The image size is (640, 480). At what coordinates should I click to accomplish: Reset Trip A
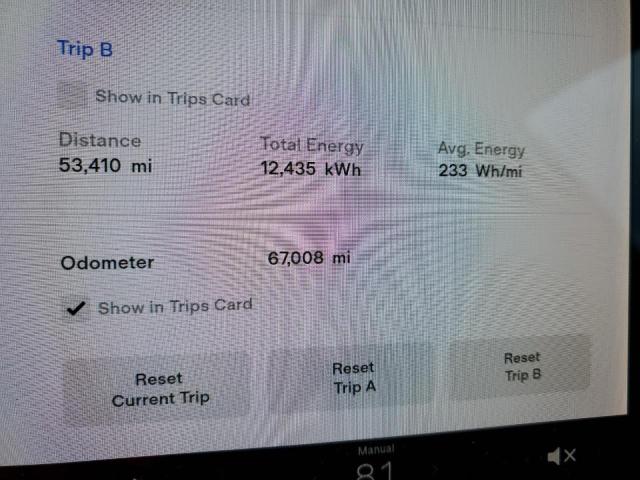[353, 378]
